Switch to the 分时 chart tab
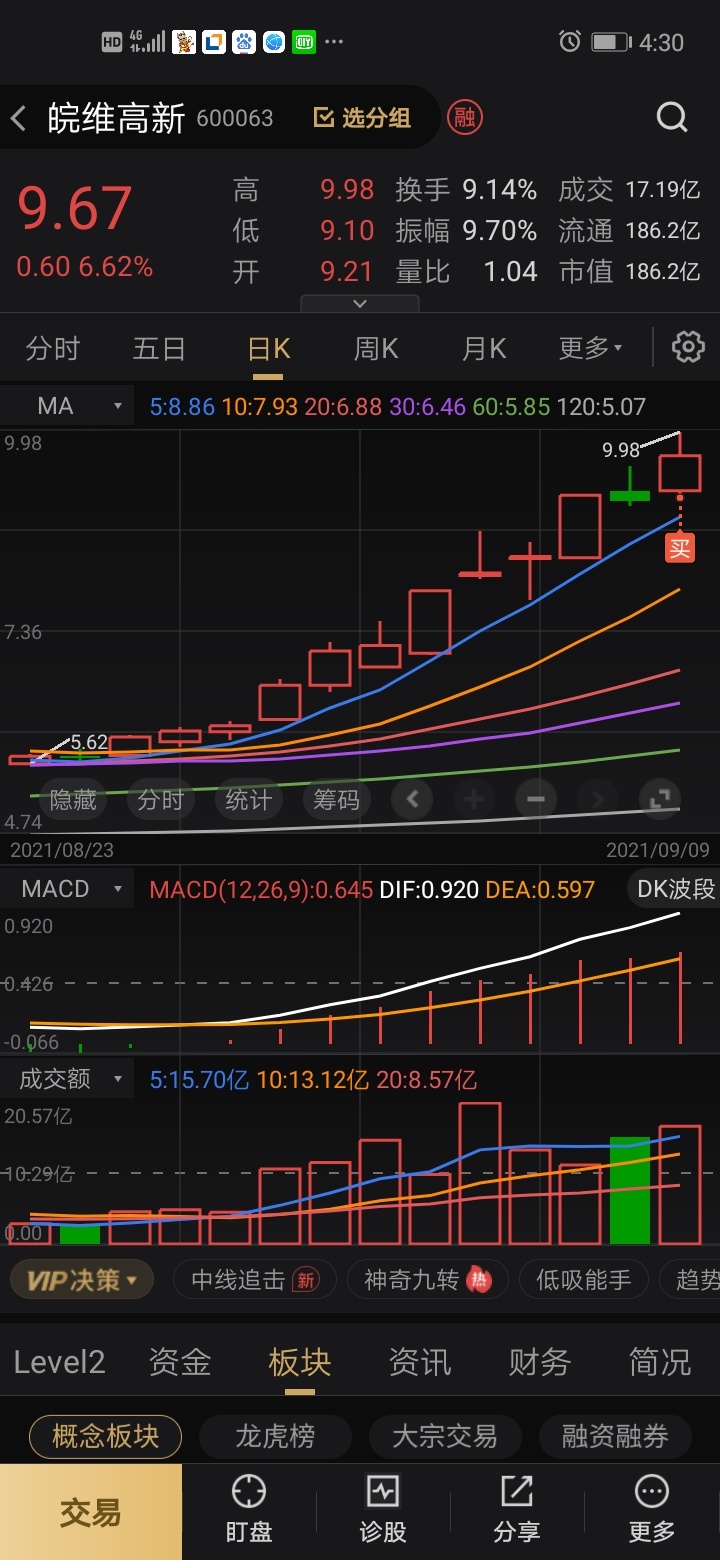Viewport: 720px width, 1560px height. click(53, 348)
